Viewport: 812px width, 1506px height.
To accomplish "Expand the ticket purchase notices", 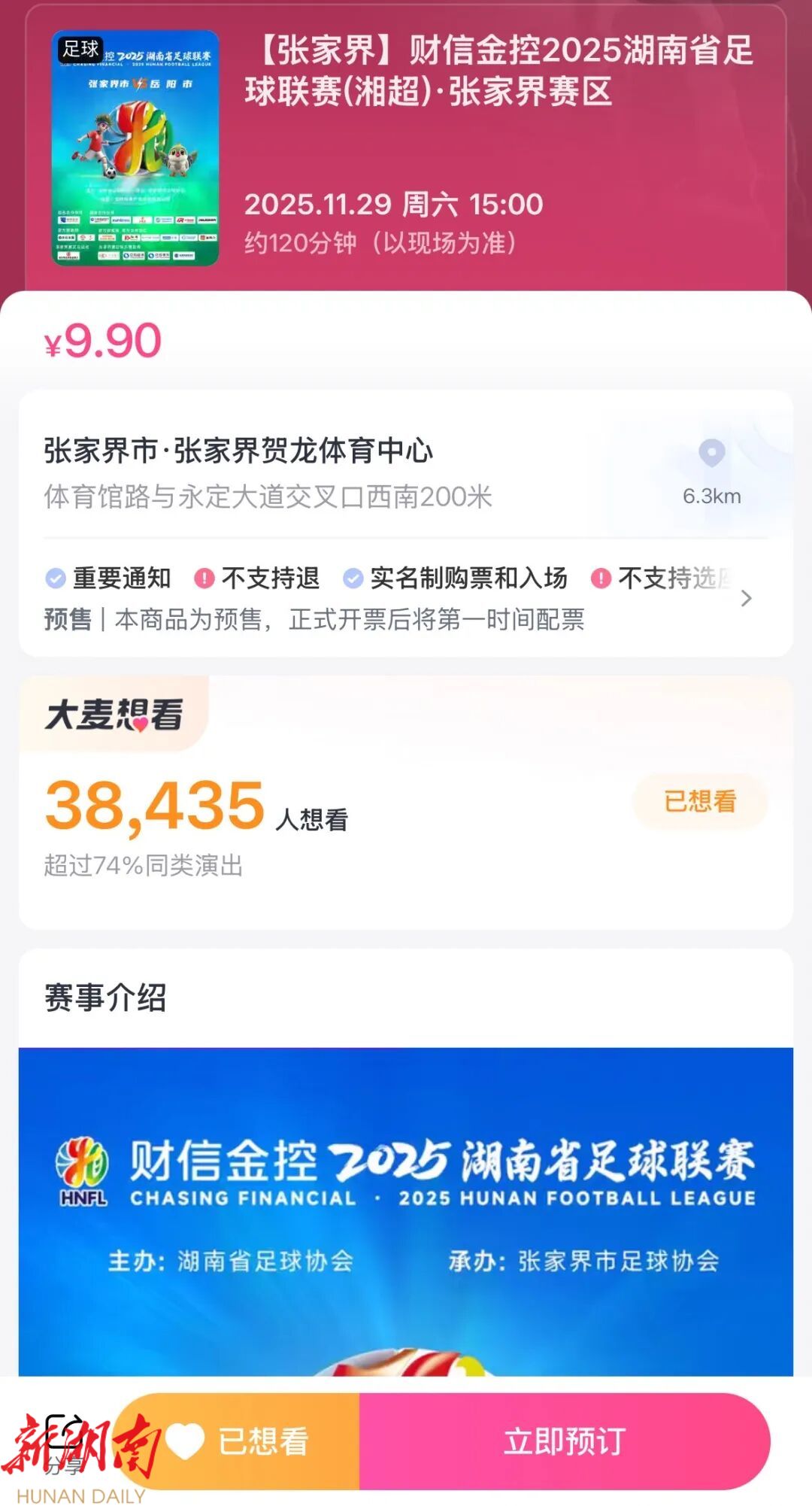I will coord(746,599).
